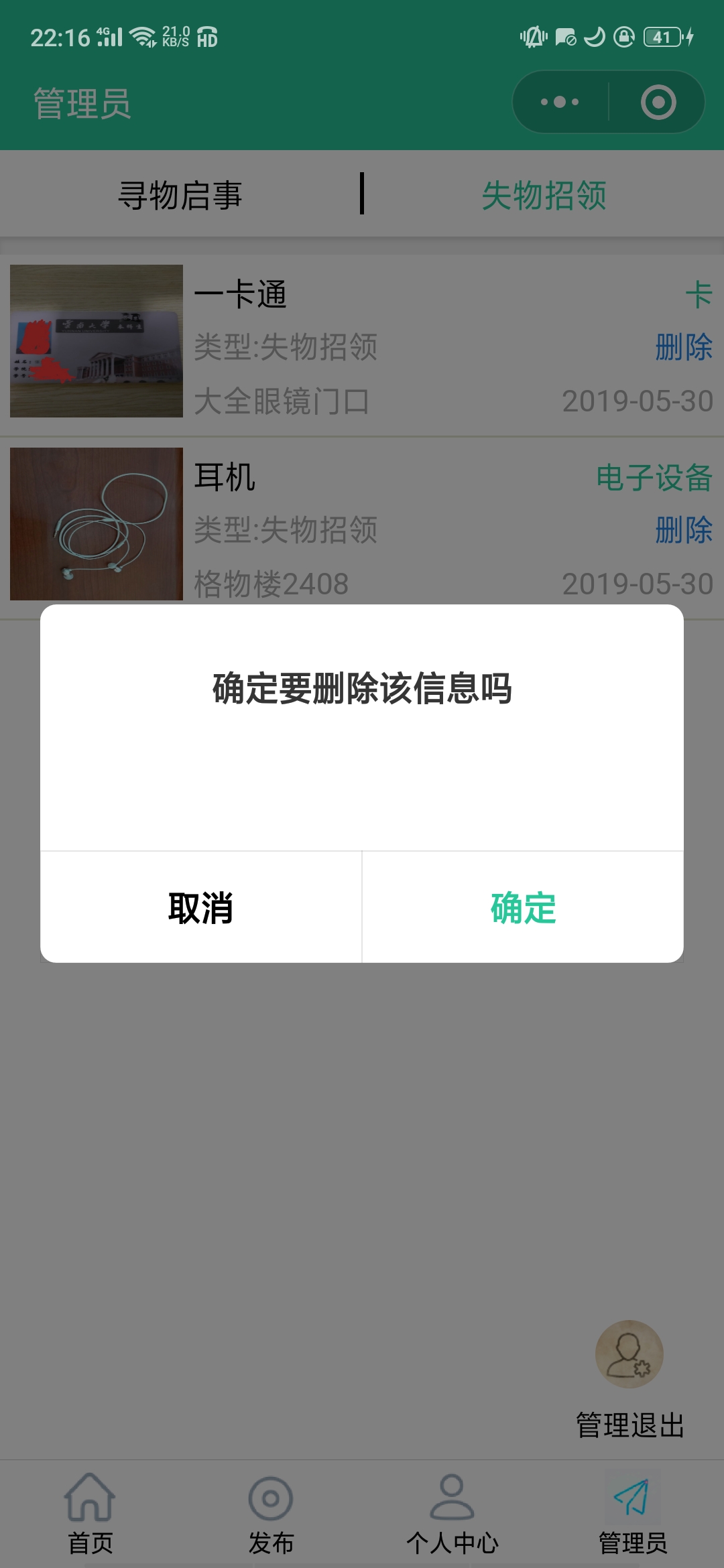
Task: Tap 删除 link on the 一卡通 entry
Action: click(683, 348)
